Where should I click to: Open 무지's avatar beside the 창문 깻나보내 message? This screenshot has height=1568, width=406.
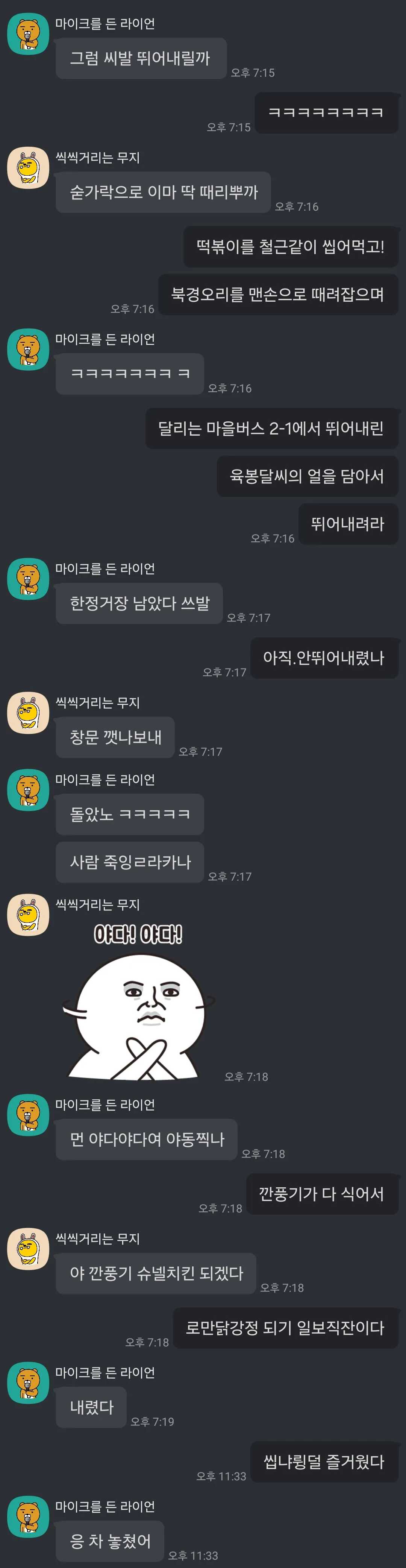point(28,713)
